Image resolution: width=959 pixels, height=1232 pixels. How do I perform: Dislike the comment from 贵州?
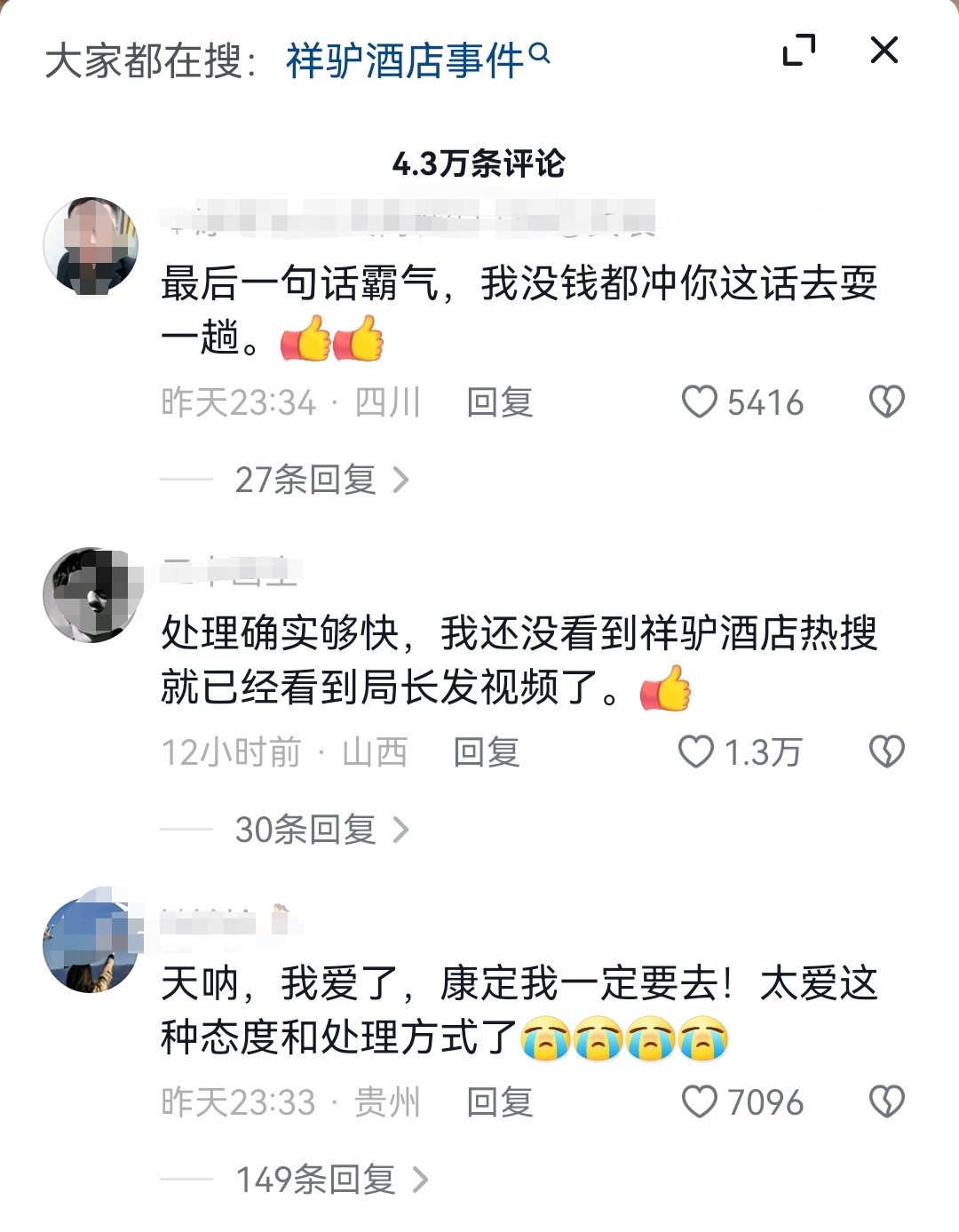[886, 1102]
